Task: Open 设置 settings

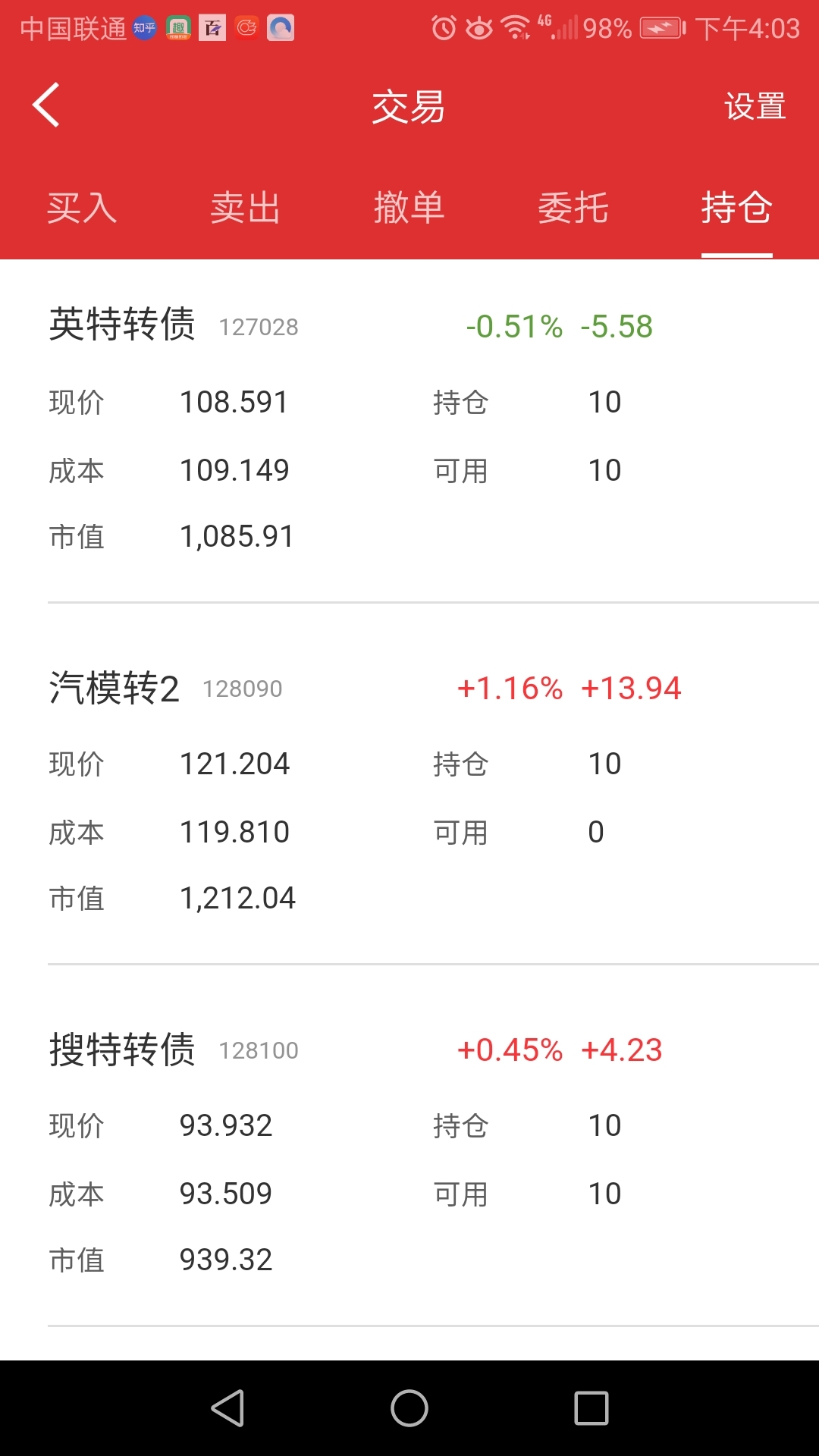Action: pyautogui.click(x=755, y=106)
